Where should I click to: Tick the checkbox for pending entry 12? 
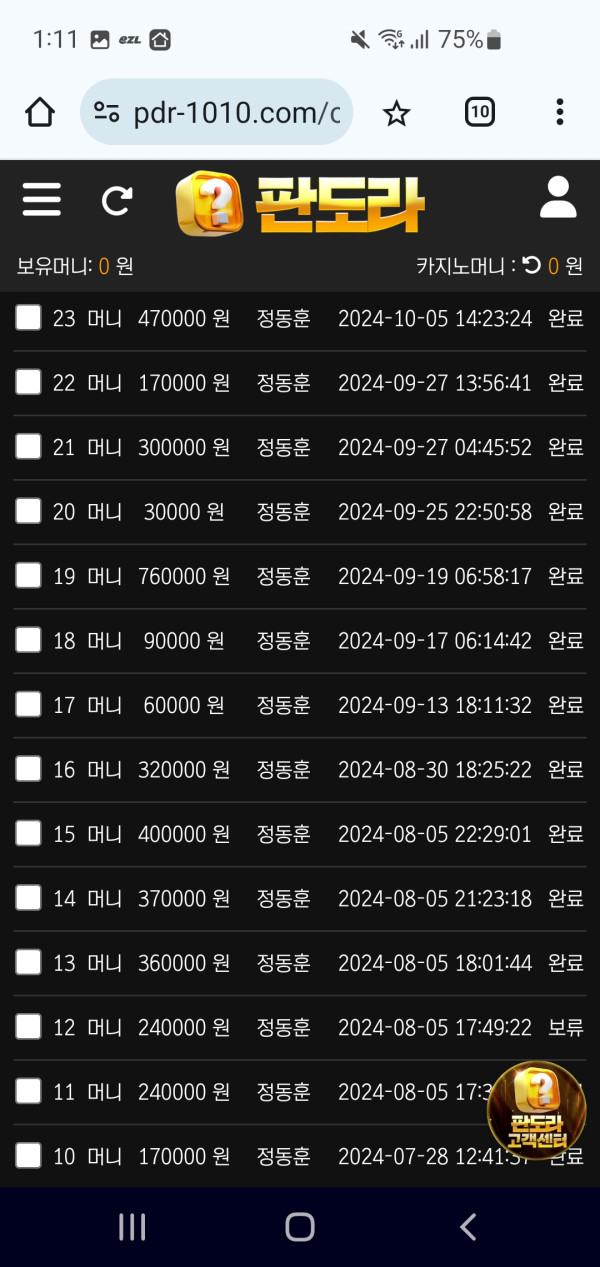(x=28, y=1026)
